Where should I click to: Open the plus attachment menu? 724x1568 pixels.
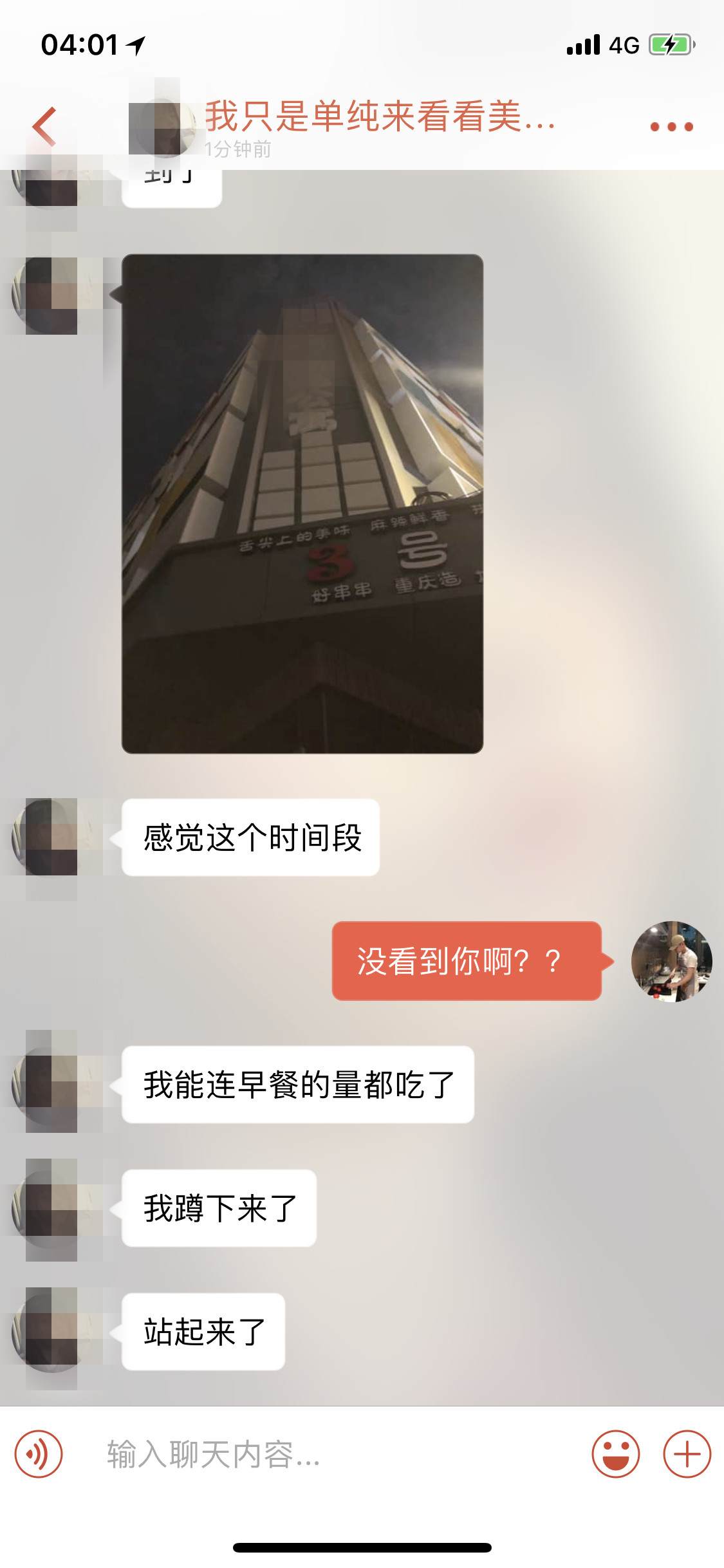(687, 1454)
